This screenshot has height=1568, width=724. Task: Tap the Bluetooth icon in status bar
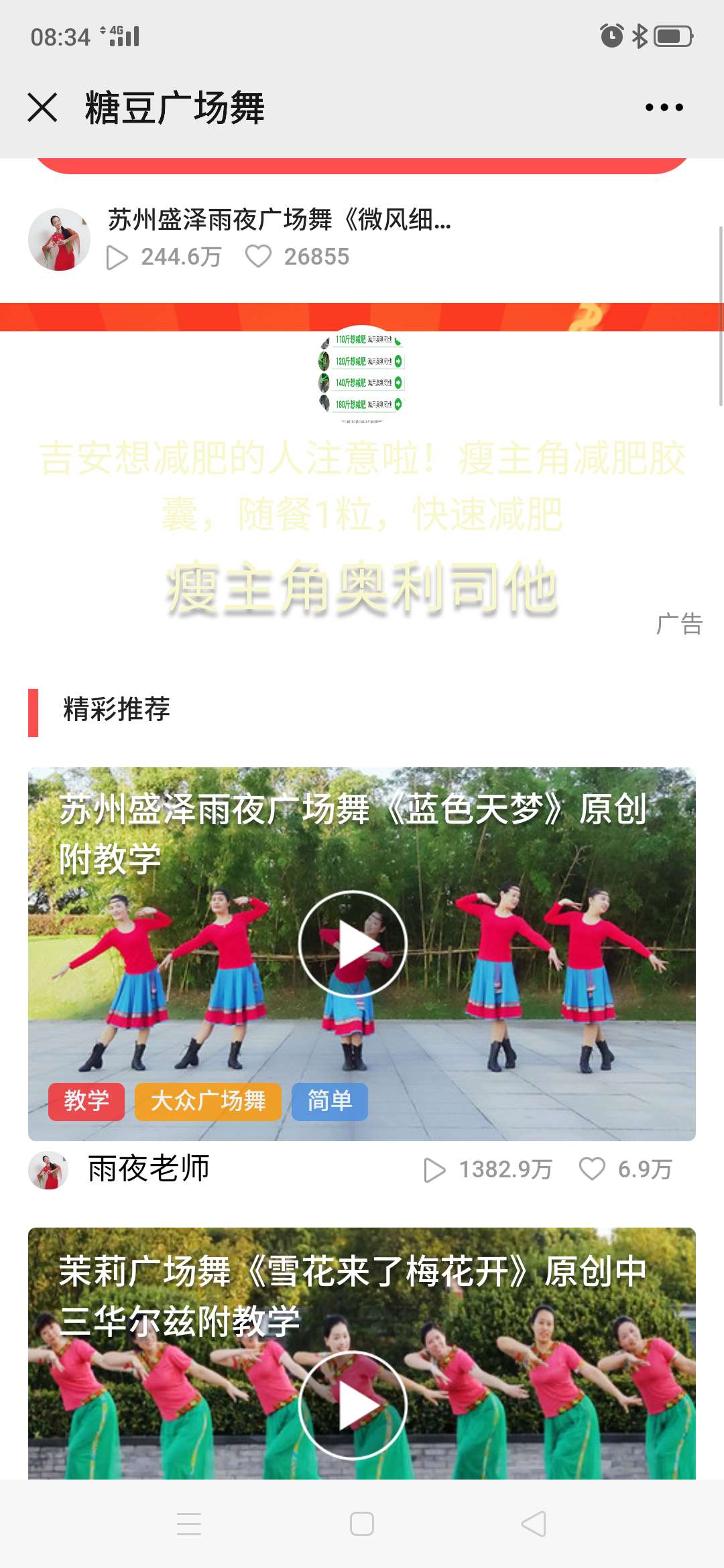tap(642, 37)
